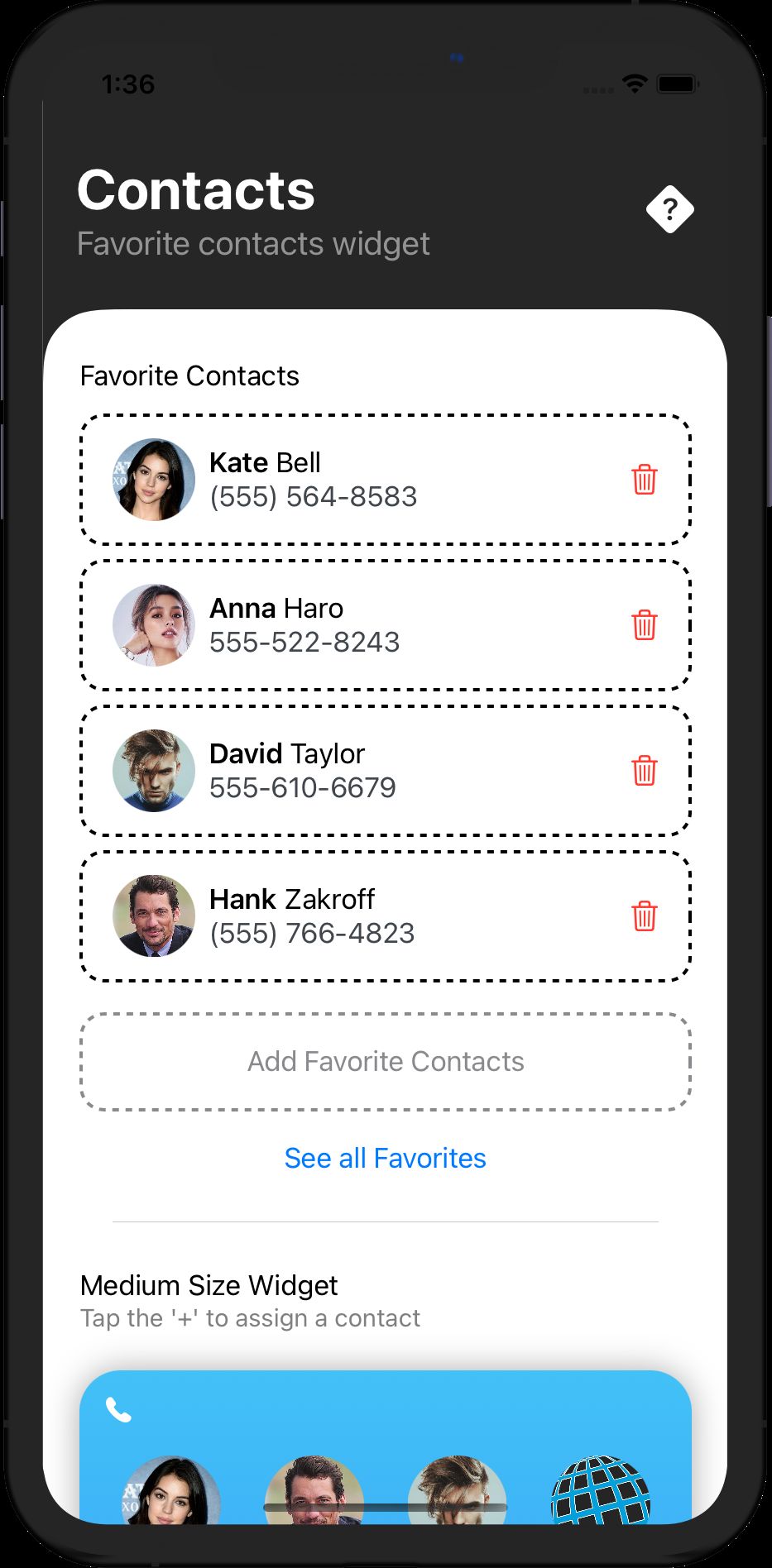Open Kate Bell's contact card
Screen dimensions: 772x1568
(x=386, y=480)
